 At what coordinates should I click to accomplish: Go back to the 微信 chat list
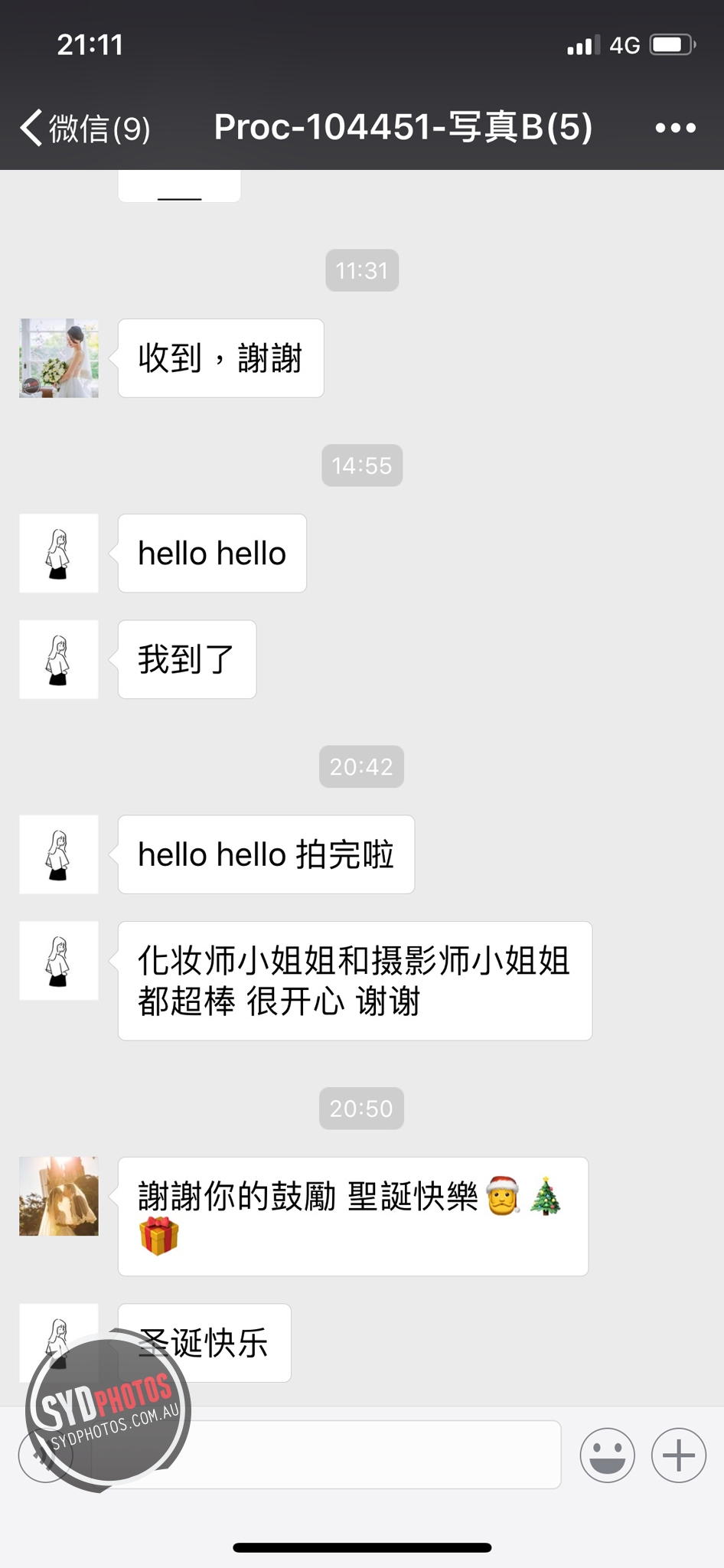(85, 127)
